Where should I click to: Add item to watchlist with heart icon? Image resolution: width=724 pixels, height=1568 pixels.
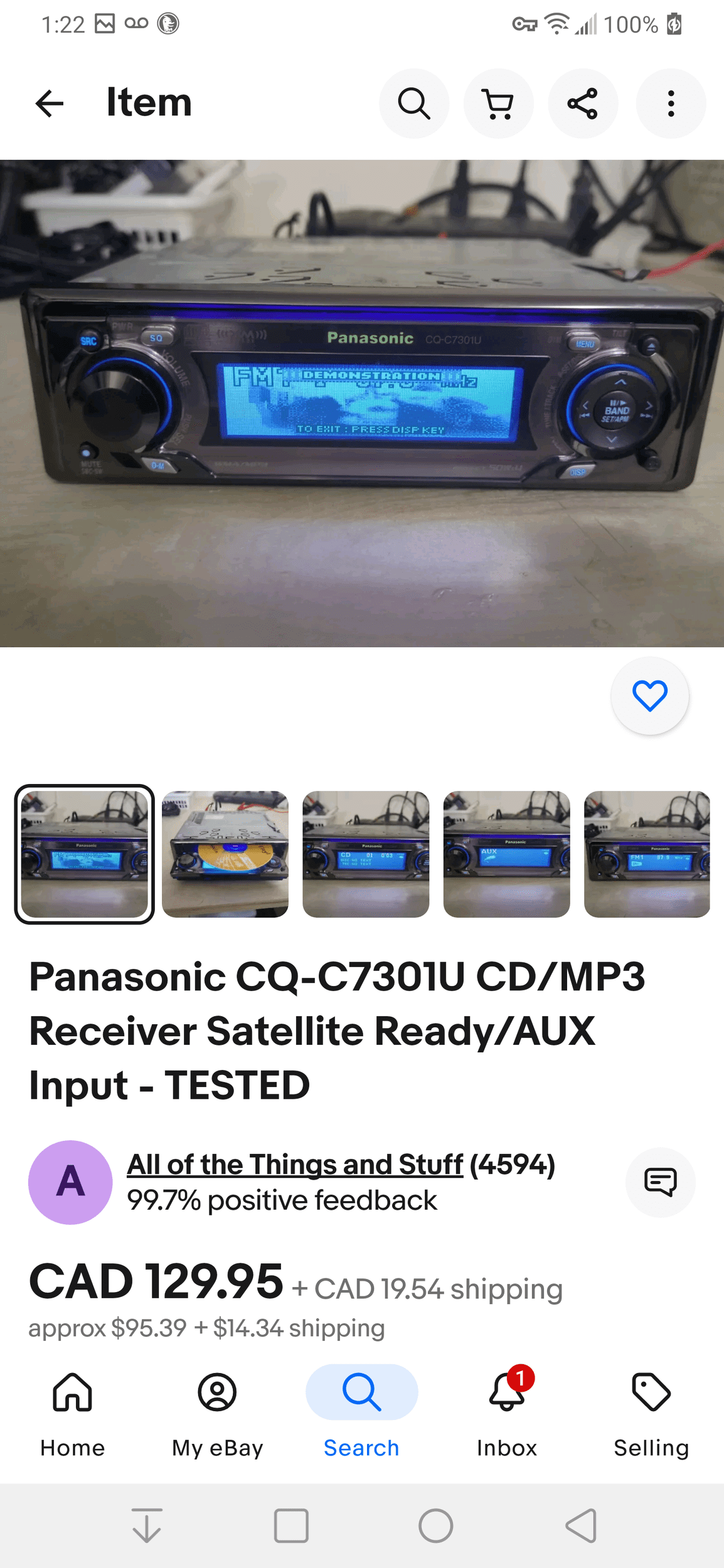click(650, 696)
